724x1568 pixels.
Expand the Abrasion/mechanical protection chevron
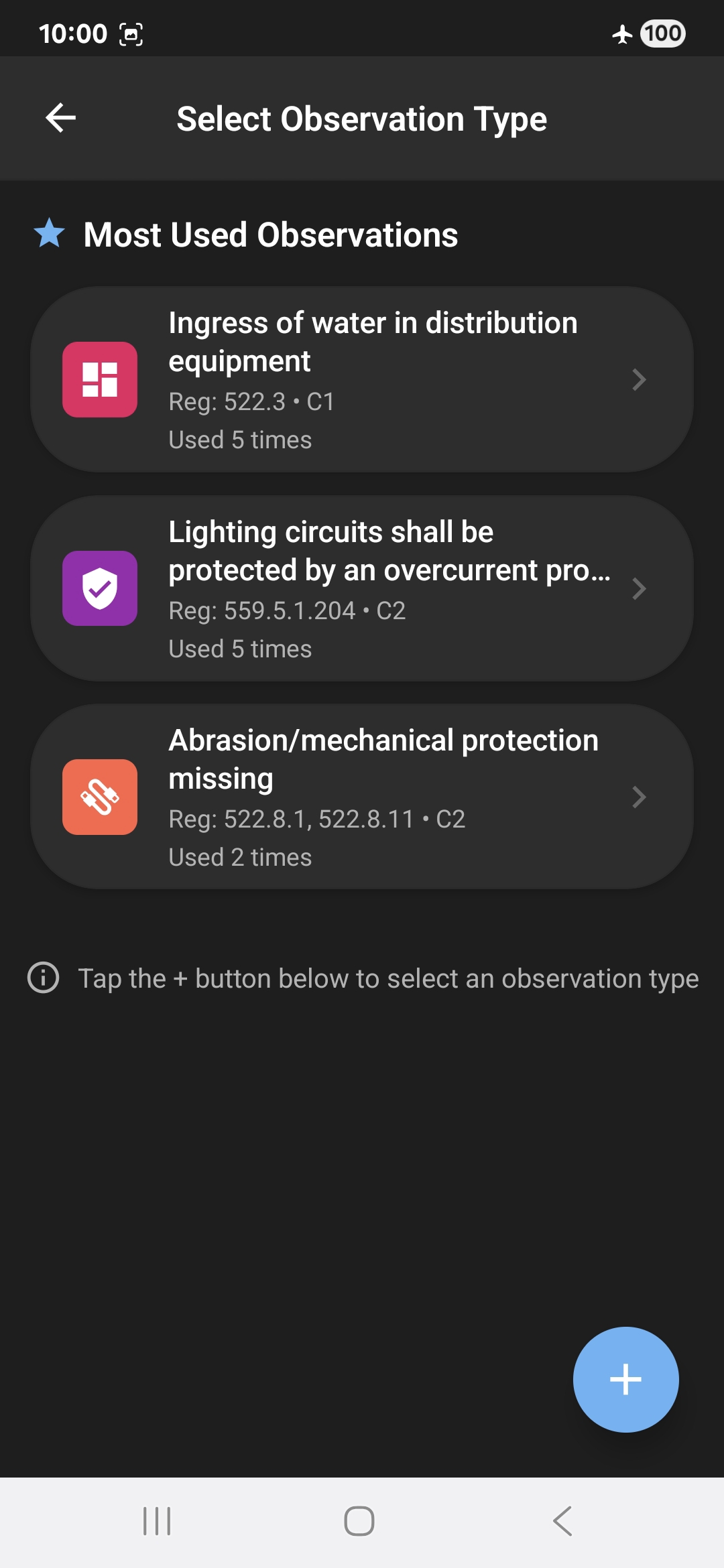[640, 797]
